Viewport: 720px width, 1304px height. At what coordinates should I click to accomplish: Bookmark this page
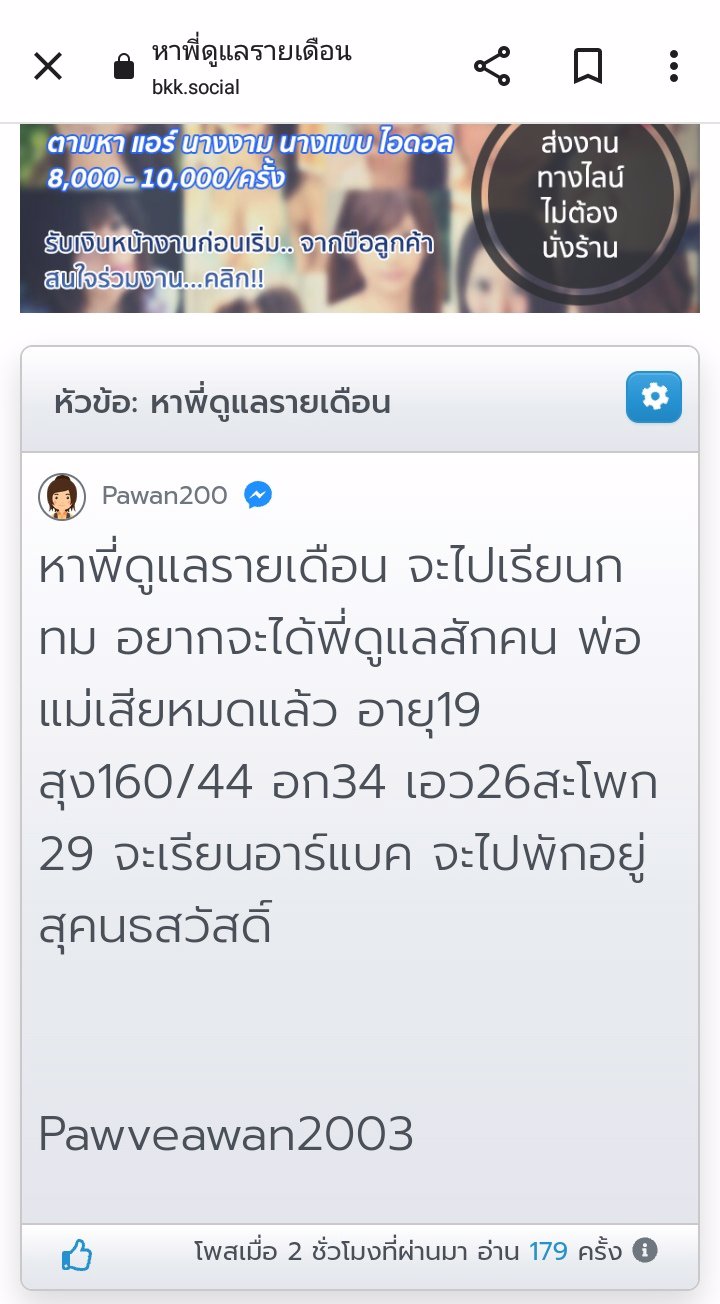coord(588,66)
